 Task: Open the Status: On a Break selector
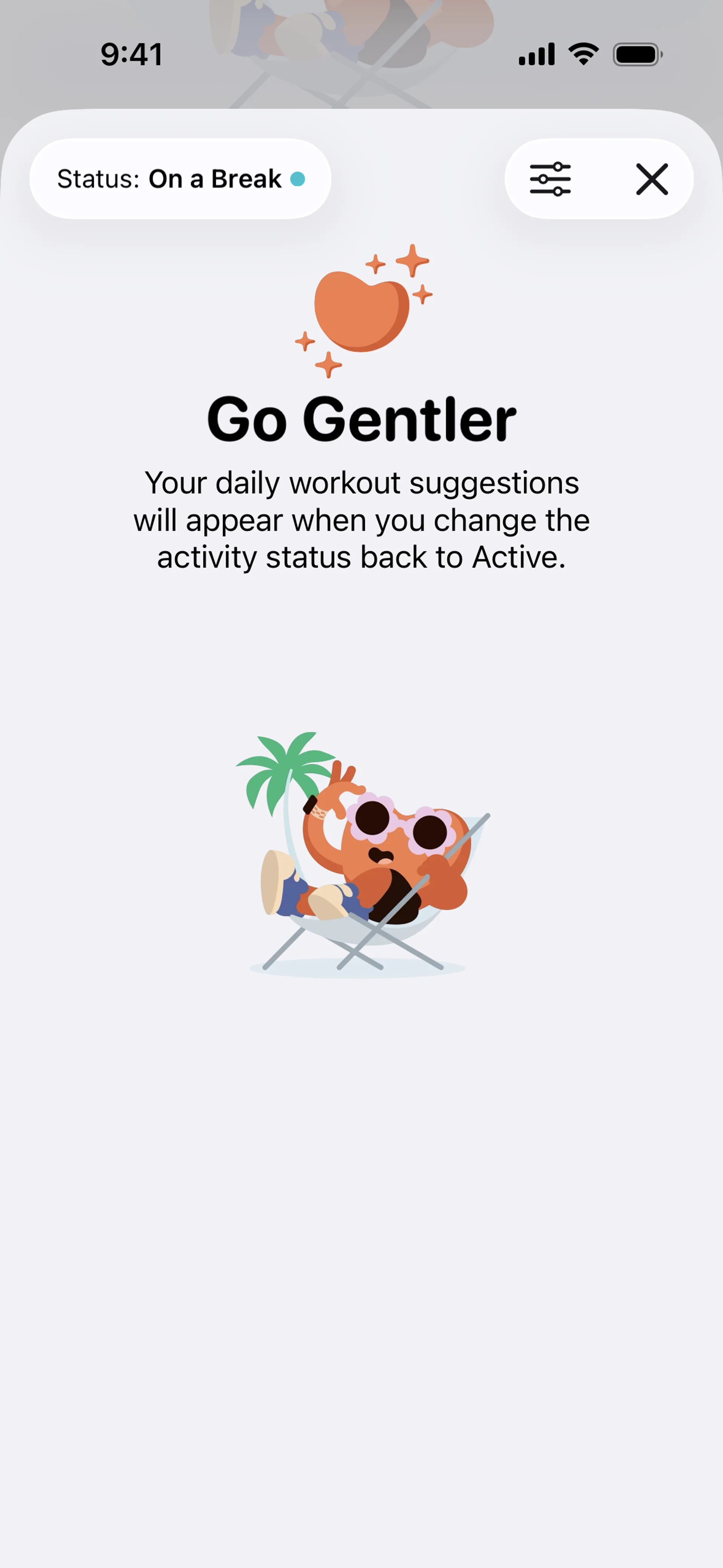(x=180, y=179)
